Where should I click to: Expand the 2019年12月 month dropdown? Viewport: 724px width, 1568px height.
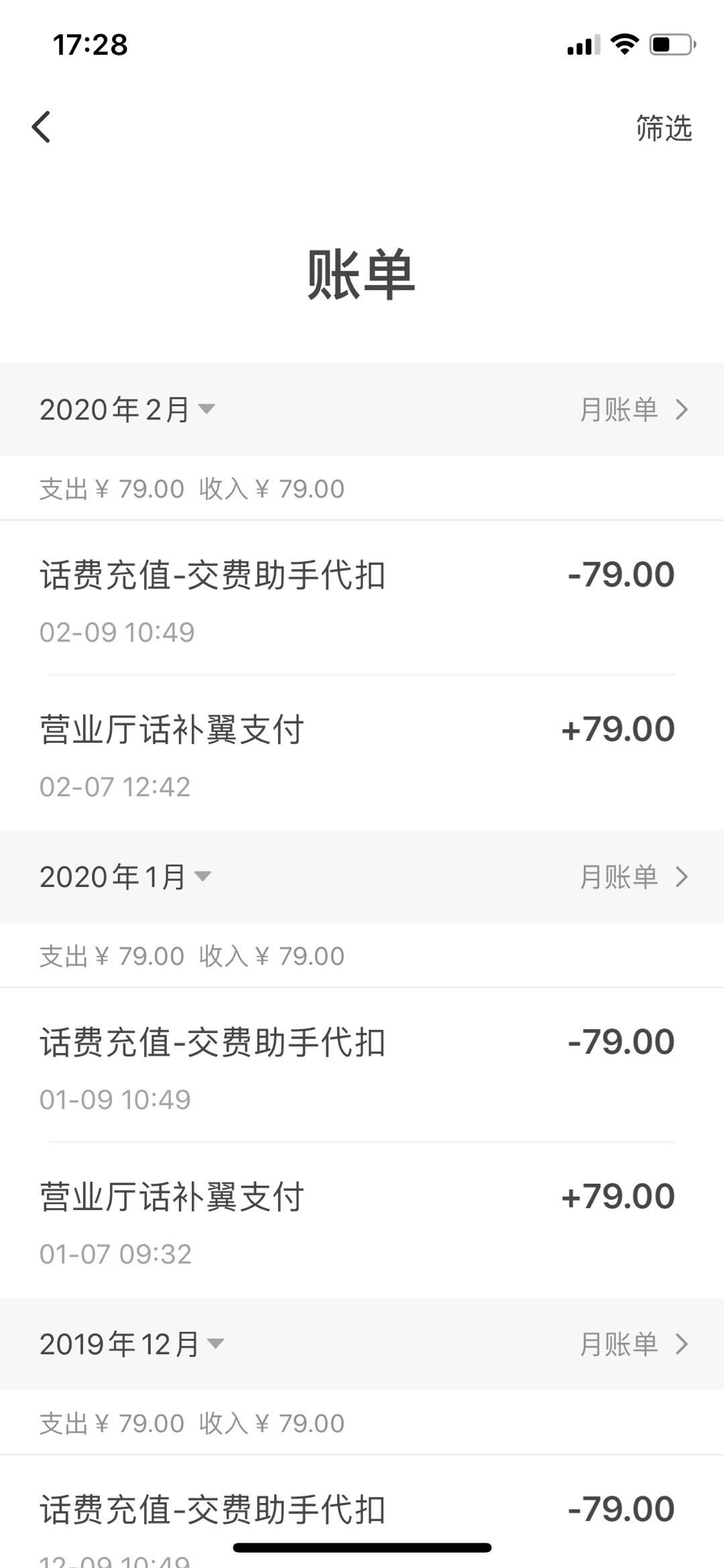click(x=132, y=1344)
